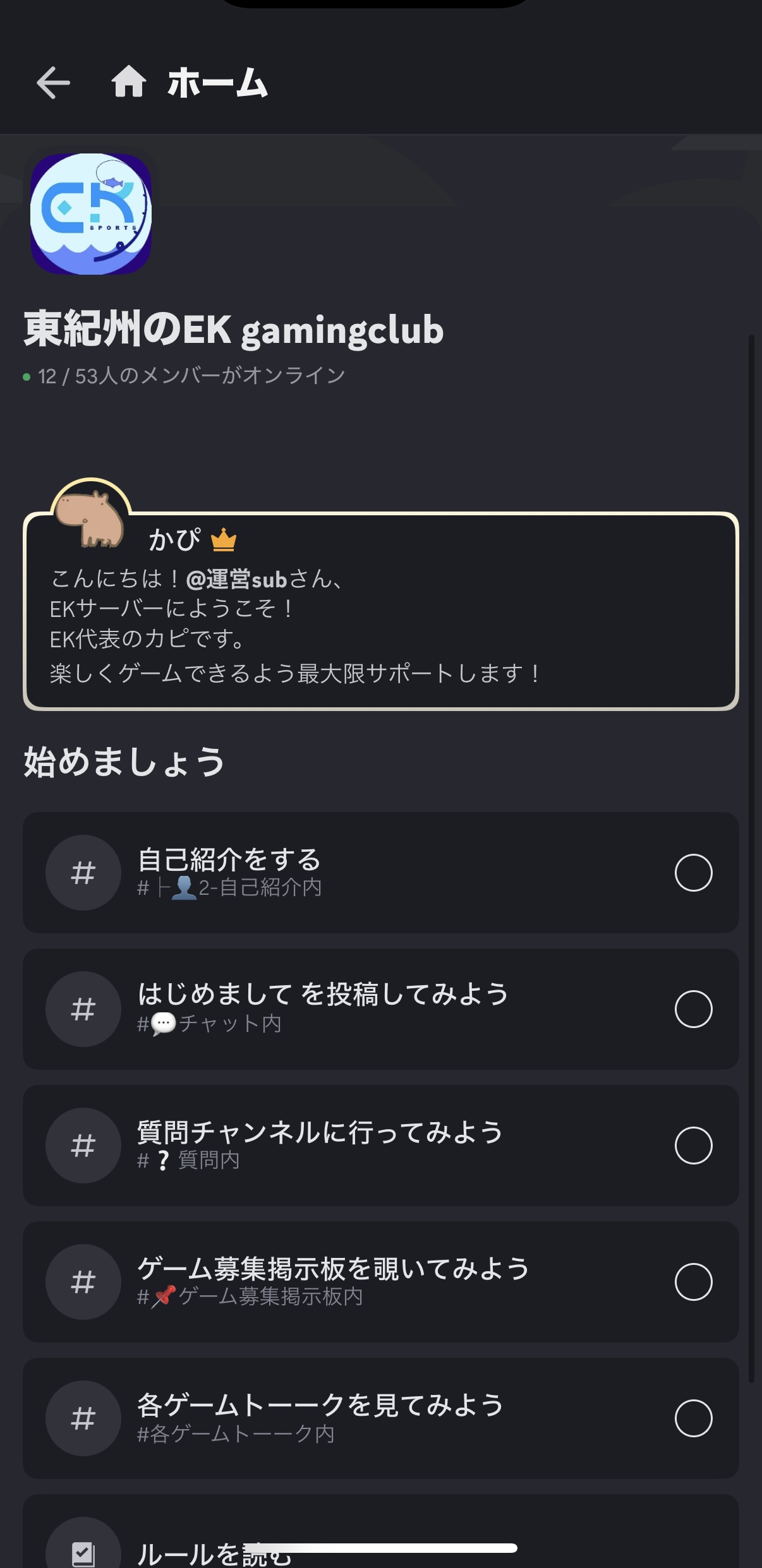Image resolution: width=762 pixels, height=1568 pixels.
Task: Open the 各ゲームトーークを見てみよう task
Action: point(380,1418)
